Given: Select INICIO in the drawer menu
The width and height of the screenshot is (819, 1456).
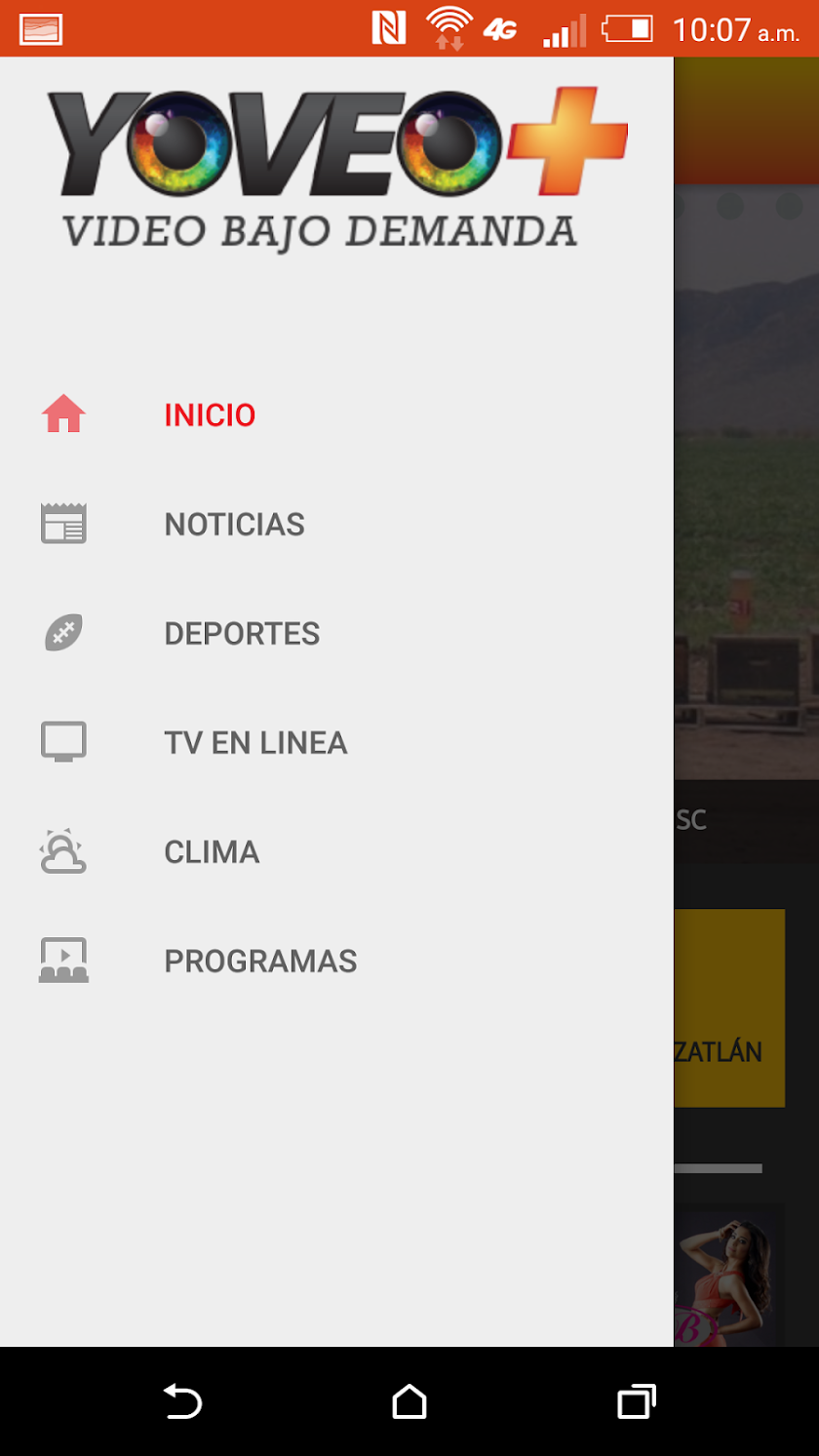Looking at the screenshot, I should pyautogui.click(x=336, y=415).
